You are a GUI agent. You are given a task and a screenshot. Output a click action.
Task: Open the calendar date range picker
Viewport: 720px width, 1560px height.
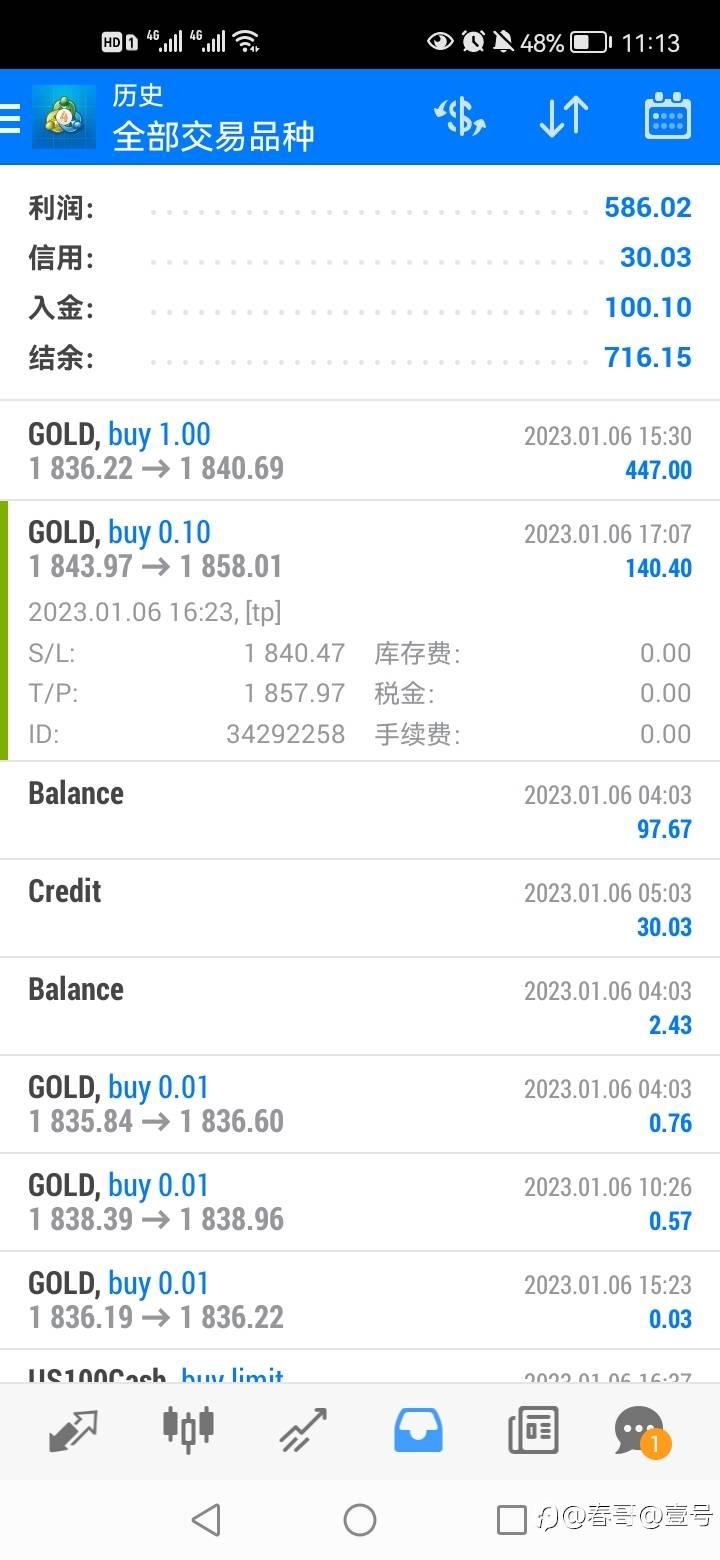pyautogui.click(x=668, y=117)
